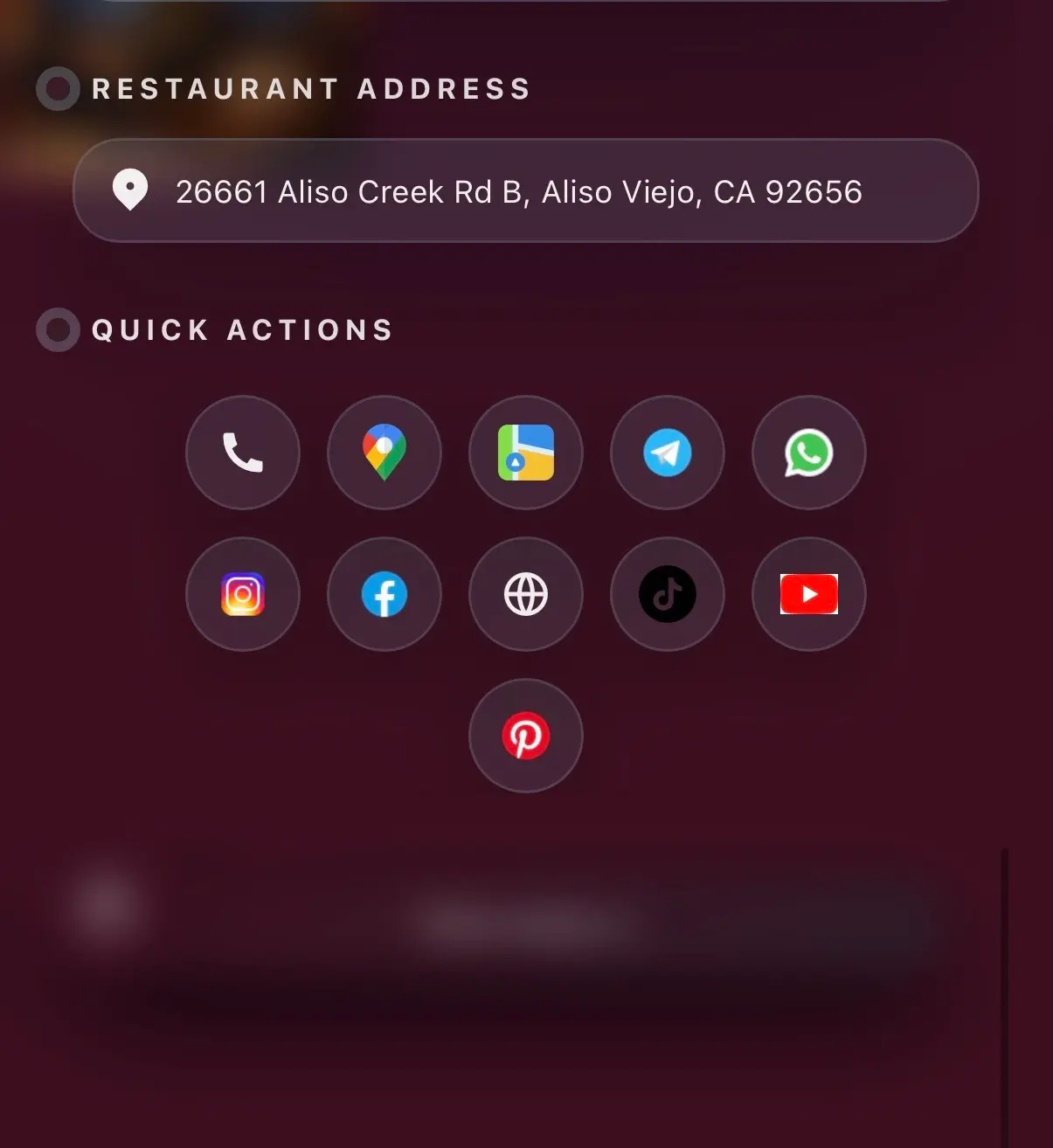Chat with the restaurant on WhatsApp
This screenshot has height=1148, width=1053.
809,453
